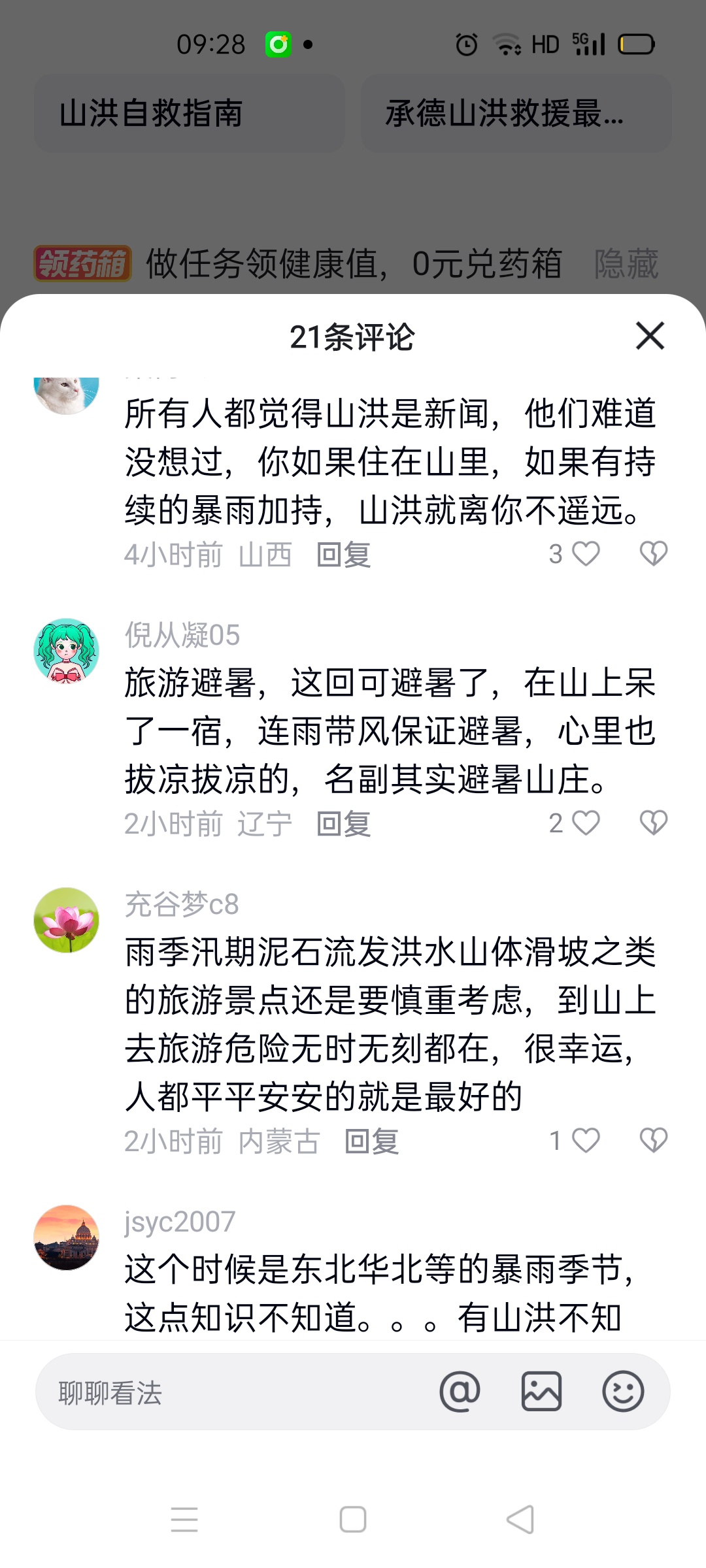Reply to the comment from 山西
Image resolution: width=706 pixels, height=1568 pixels.
tap(344, 555)
